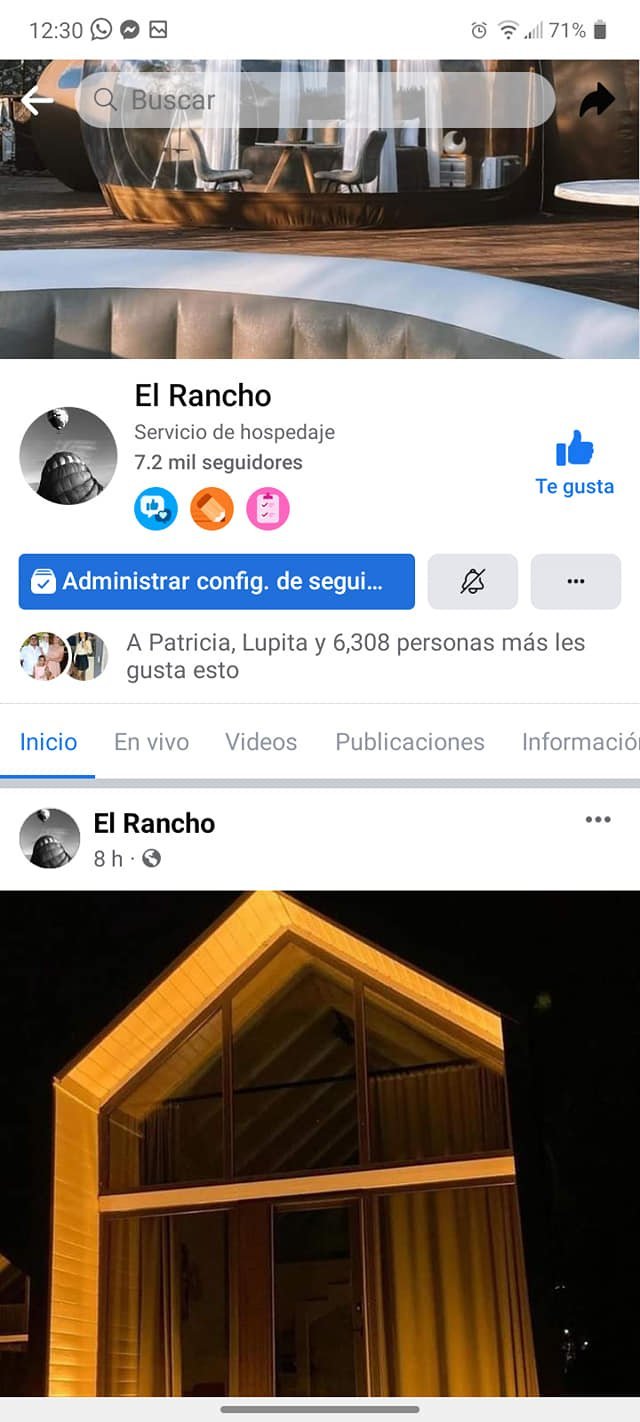Open the post's three-dot menu
The height and width of the screenshot is (1422, 640).
[x=597, y=820]
